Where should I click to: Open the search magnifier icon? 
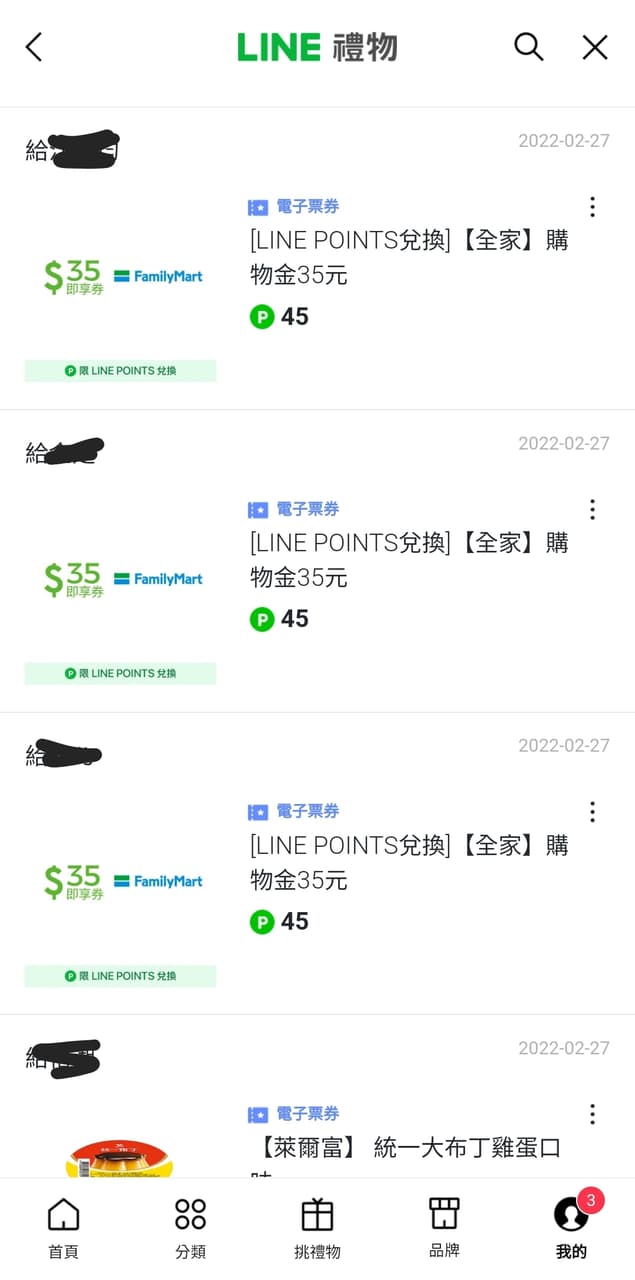click(528, 46)
